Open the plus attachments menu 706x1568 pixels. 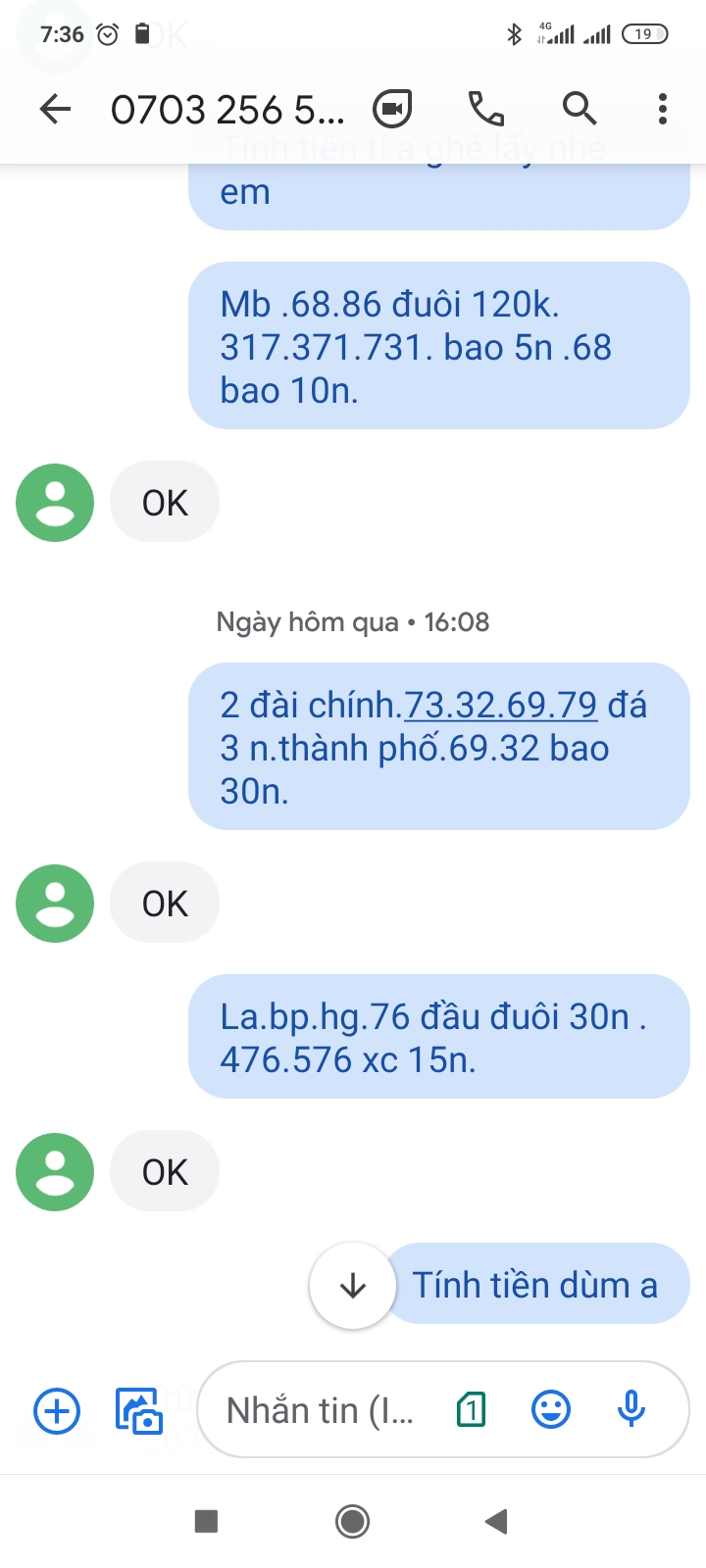tap(57, 1411)
